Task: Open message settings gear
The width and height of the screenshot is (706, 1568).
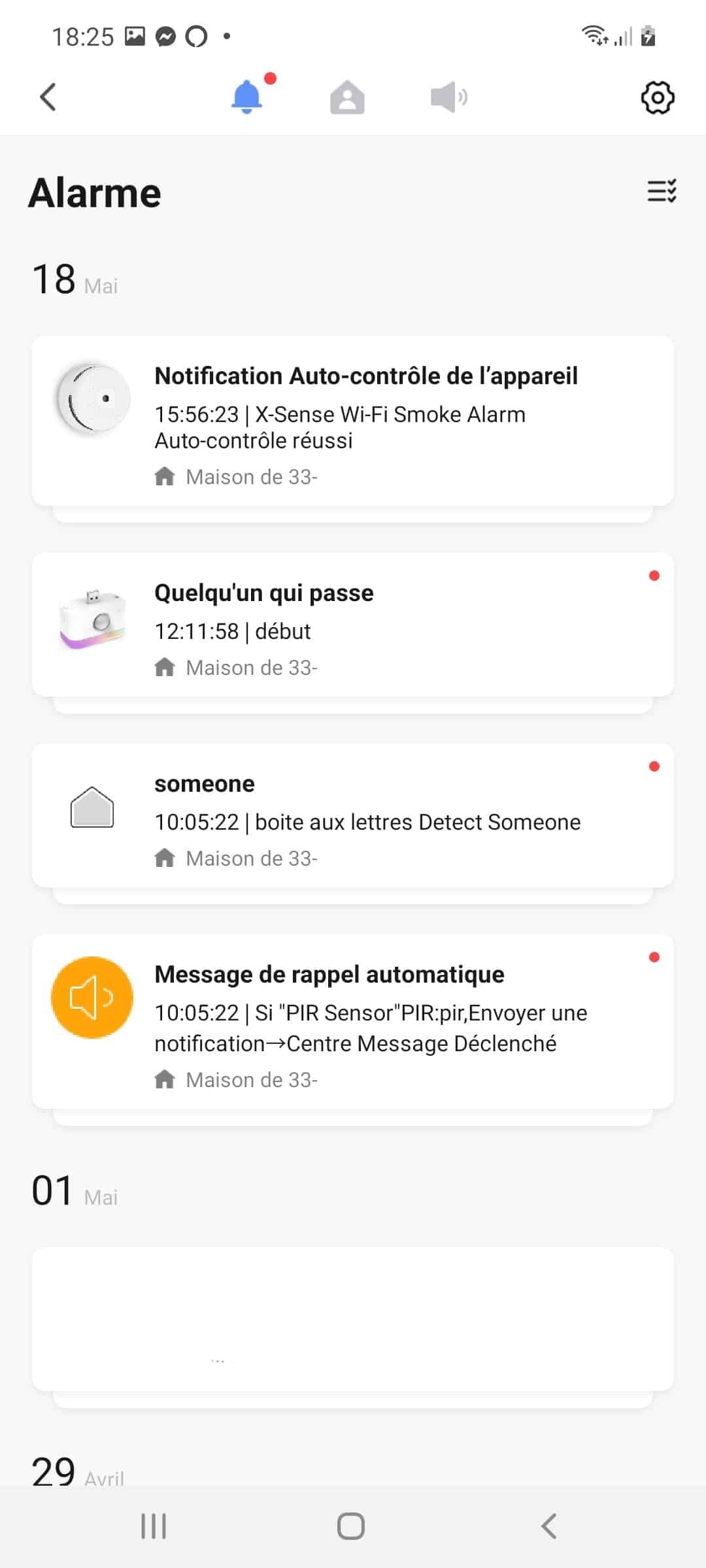Action: (657, 97)
